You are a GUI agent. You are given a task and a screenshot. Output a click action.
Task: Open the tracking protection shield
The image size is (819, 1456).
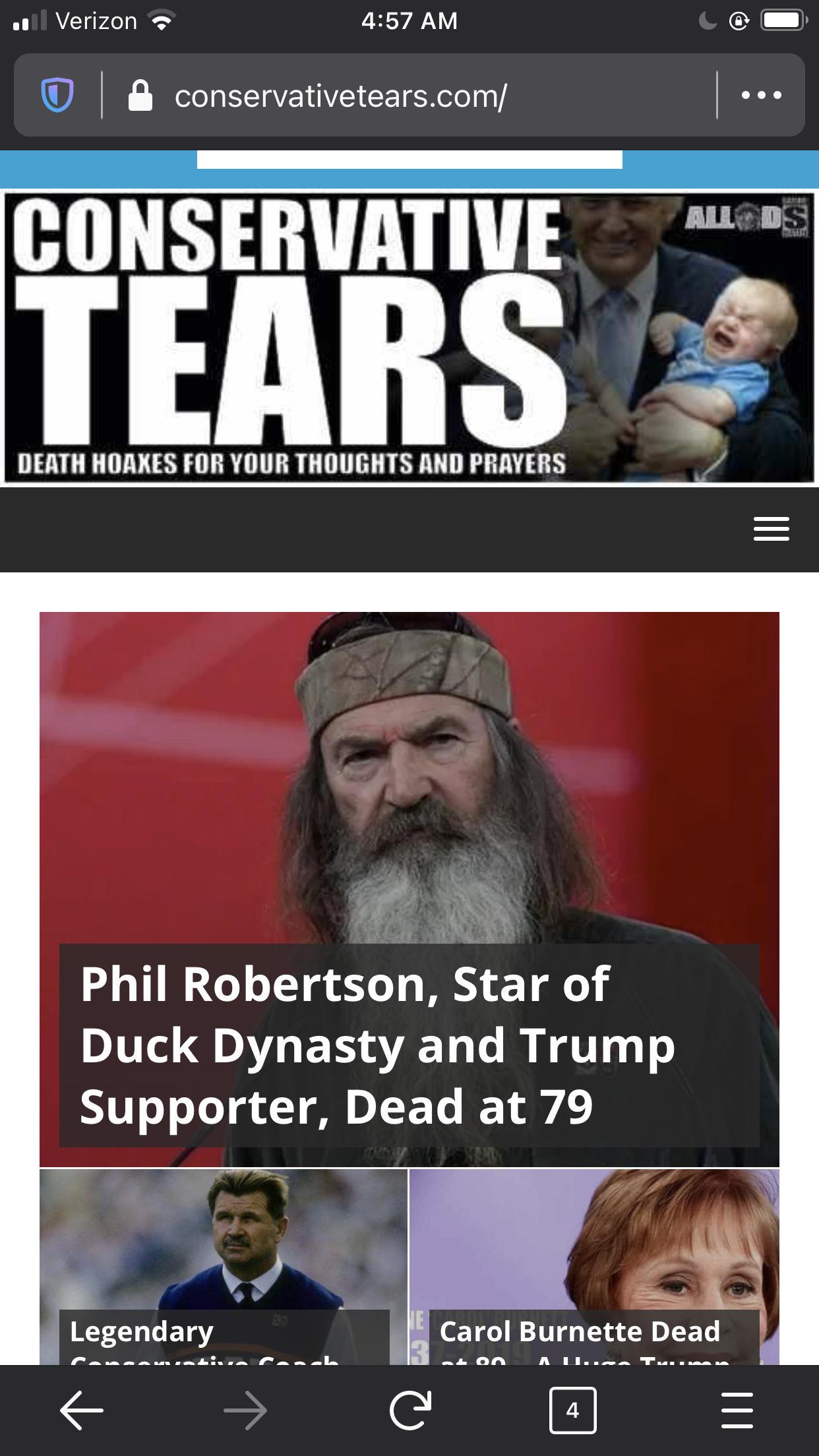click(x=57, y=95)
